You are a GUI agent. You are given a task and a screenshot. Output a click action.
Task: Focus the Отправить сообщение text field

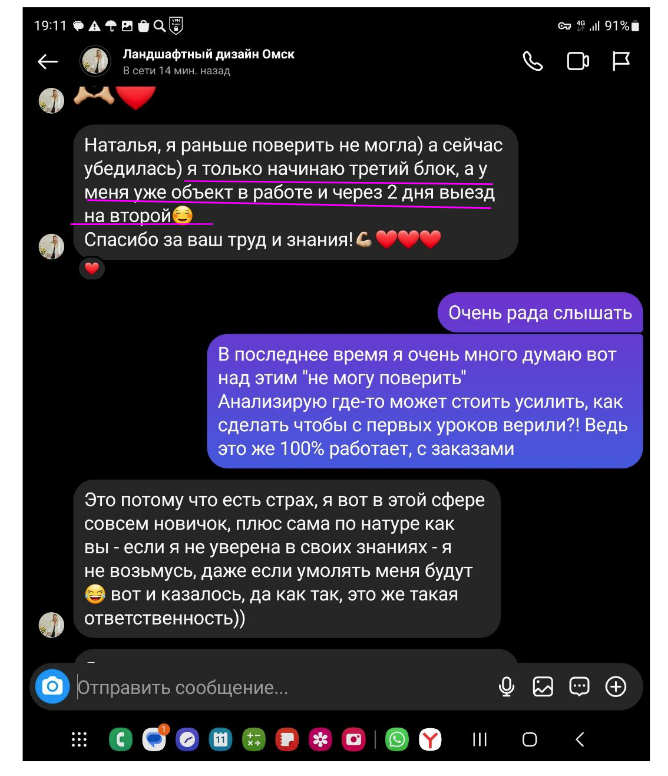(x=280, y=688)
